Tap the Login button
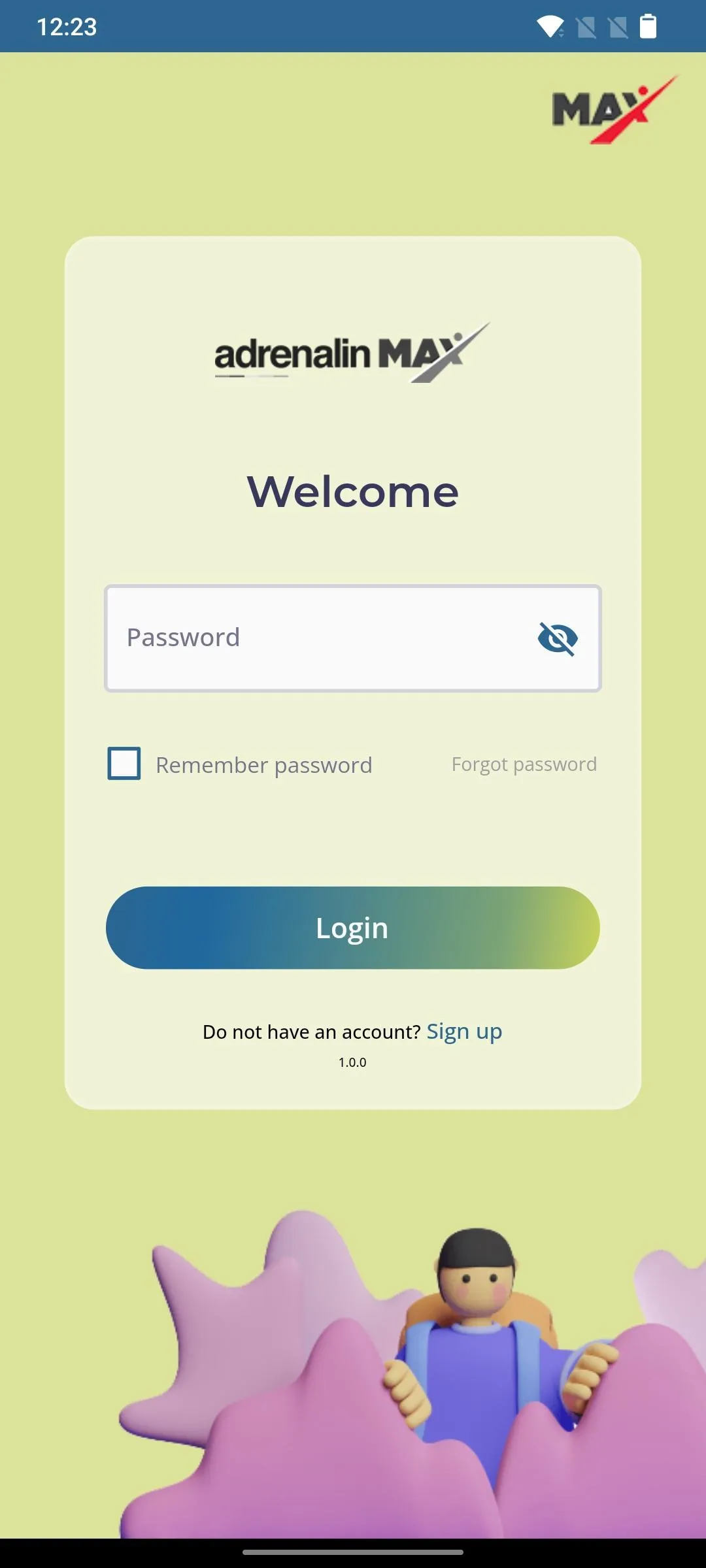Screen dimensions: 706x1568 tap(352, 928)
